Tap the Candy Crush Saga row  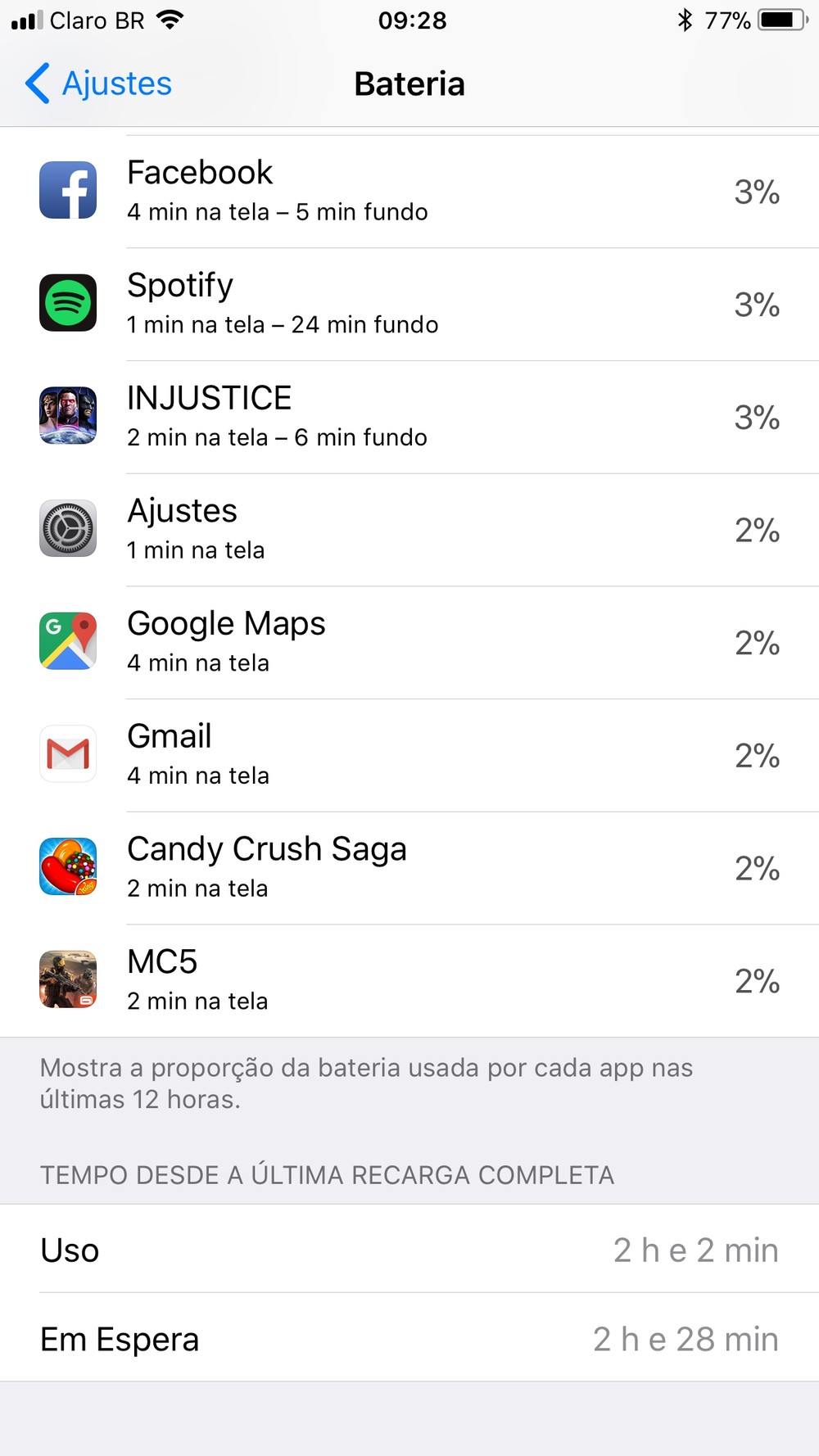(409, 867)
